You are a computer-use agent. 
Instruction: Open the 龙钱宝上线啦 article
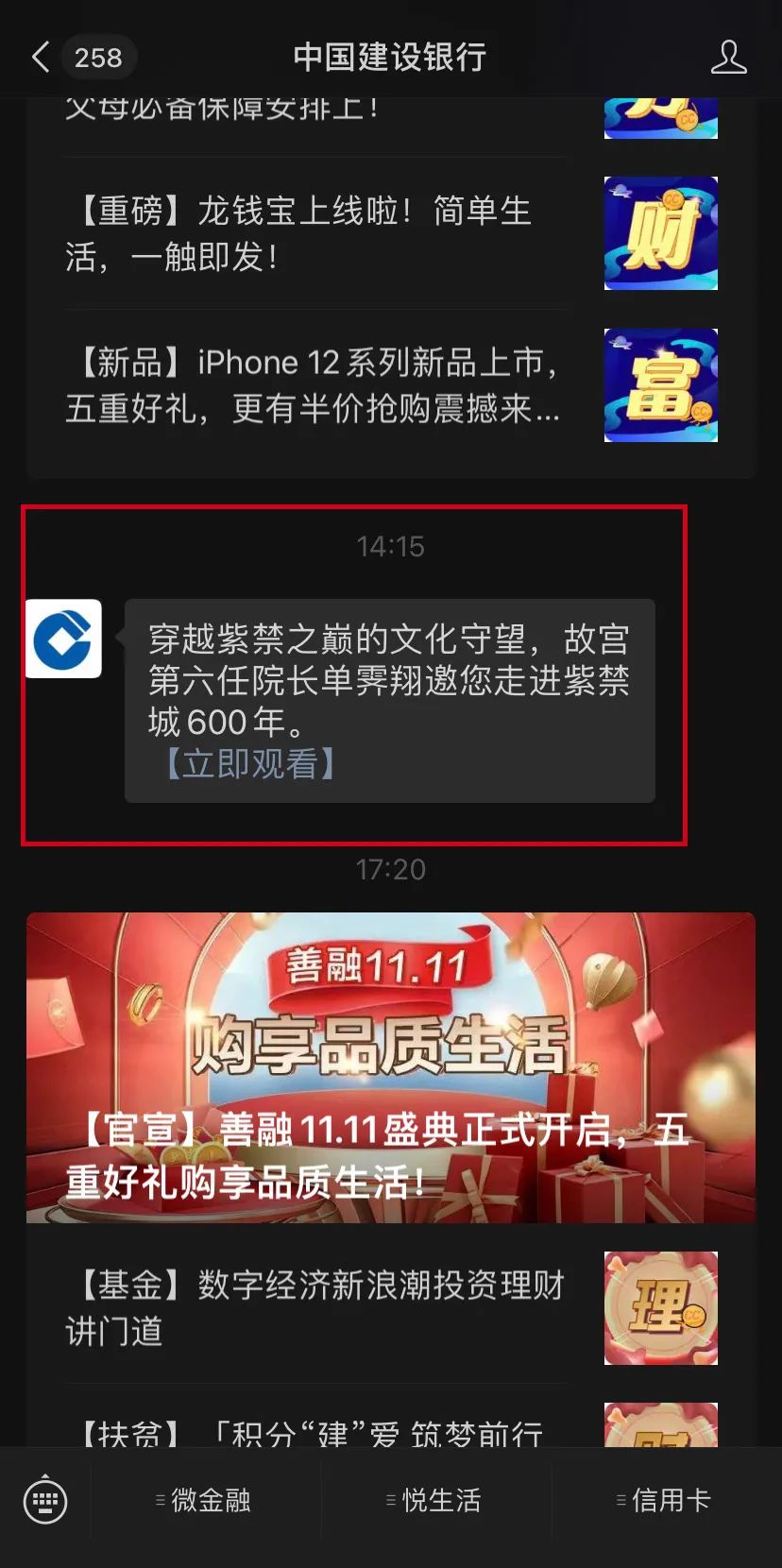coord(312,233)
